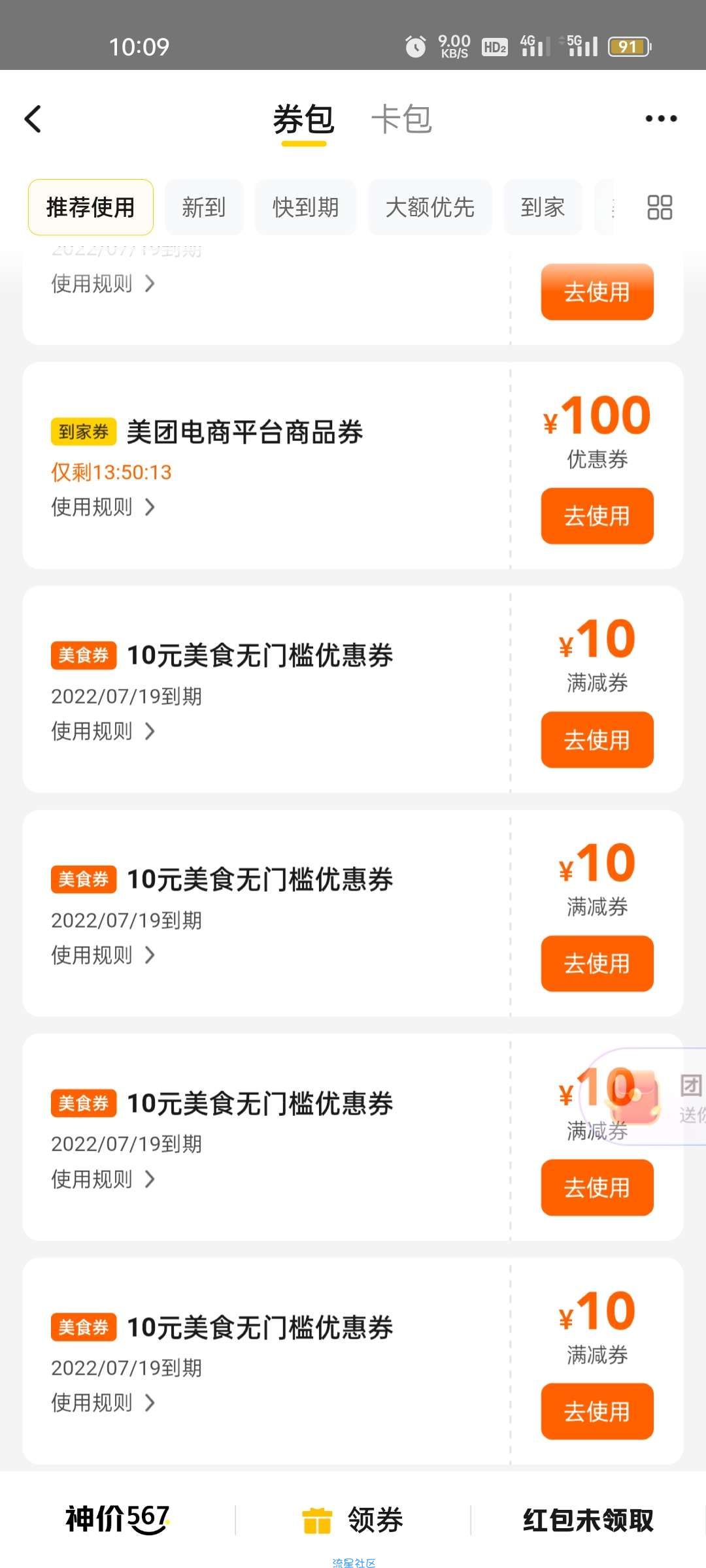Select the 推荐使用 filter chip
The image size is (706, 1568).
click(x=91, y=207)
